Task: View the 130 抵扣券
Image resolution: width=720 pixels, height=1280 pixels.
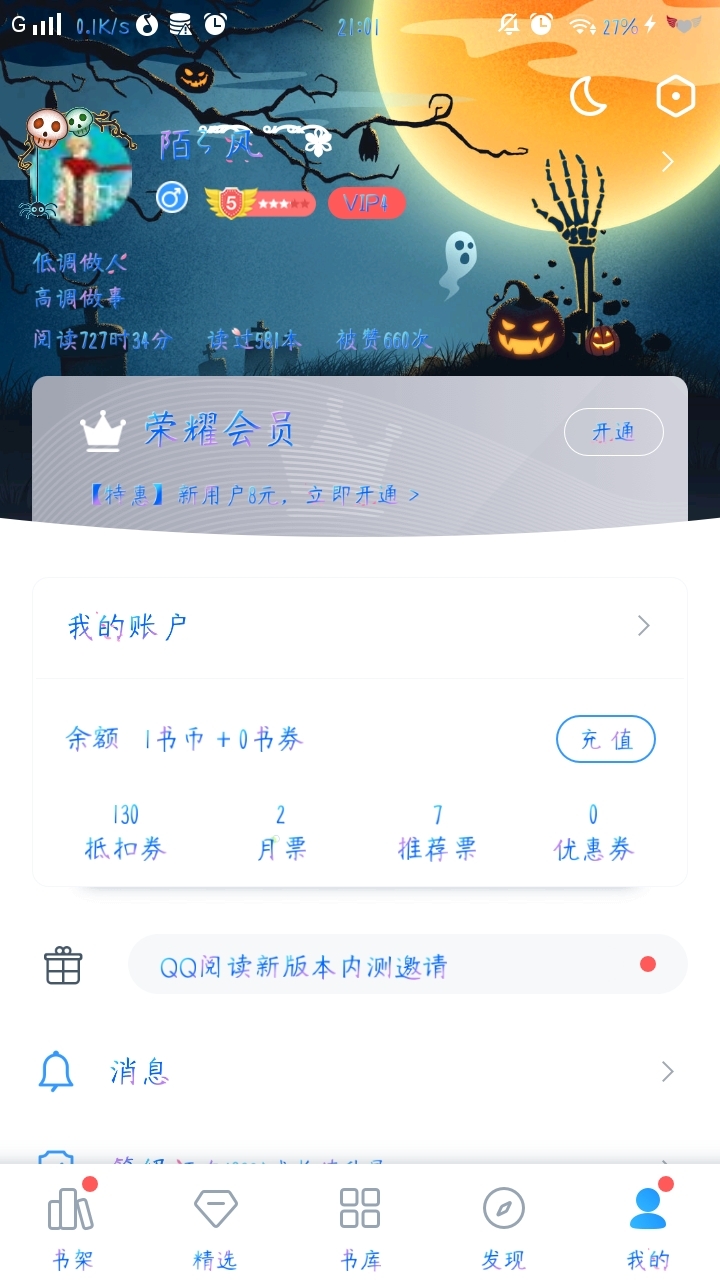Action: point(125,833)
